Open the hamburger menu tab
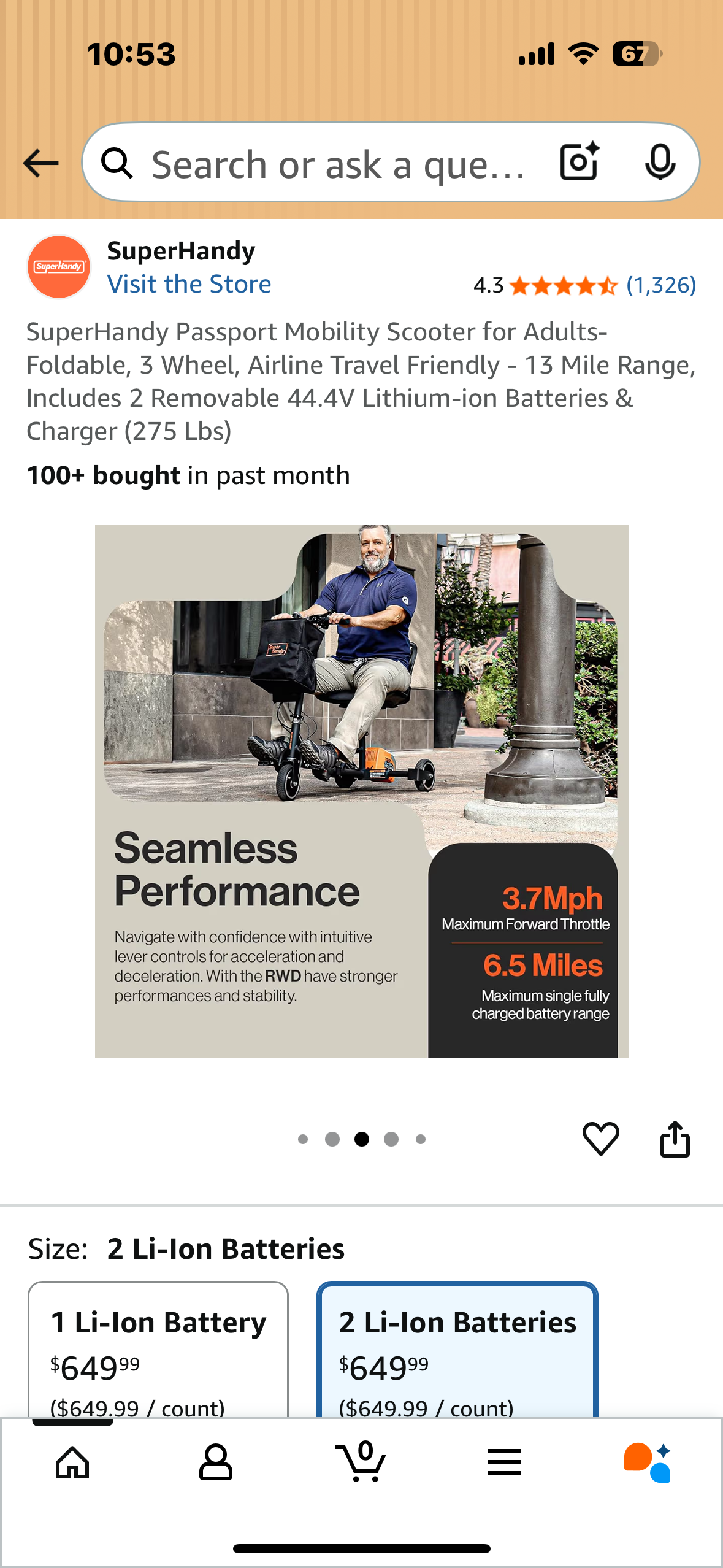 (504, 1462)
